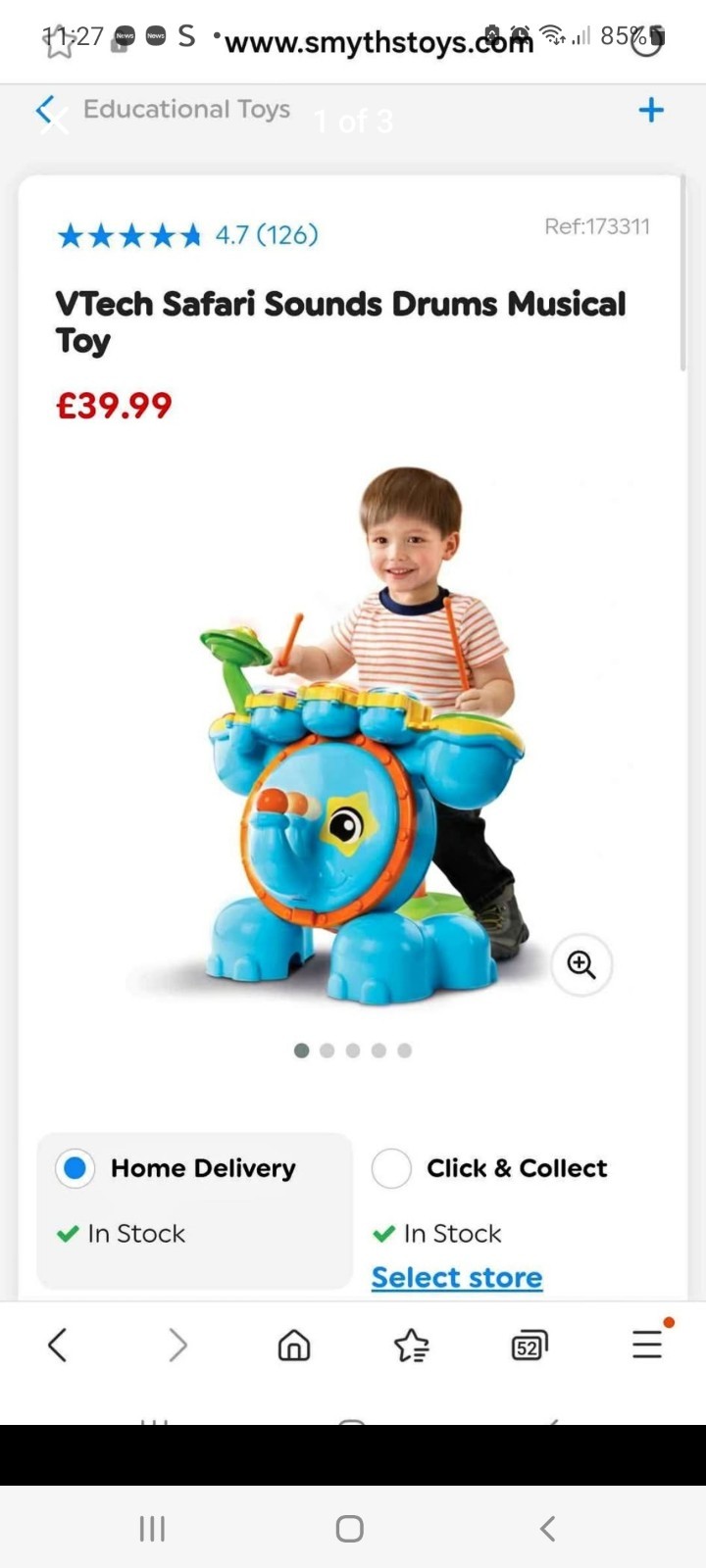Open the browser hamburger menu
This screenshot has width=706, height=1568.
click(x=647, y=1344)
